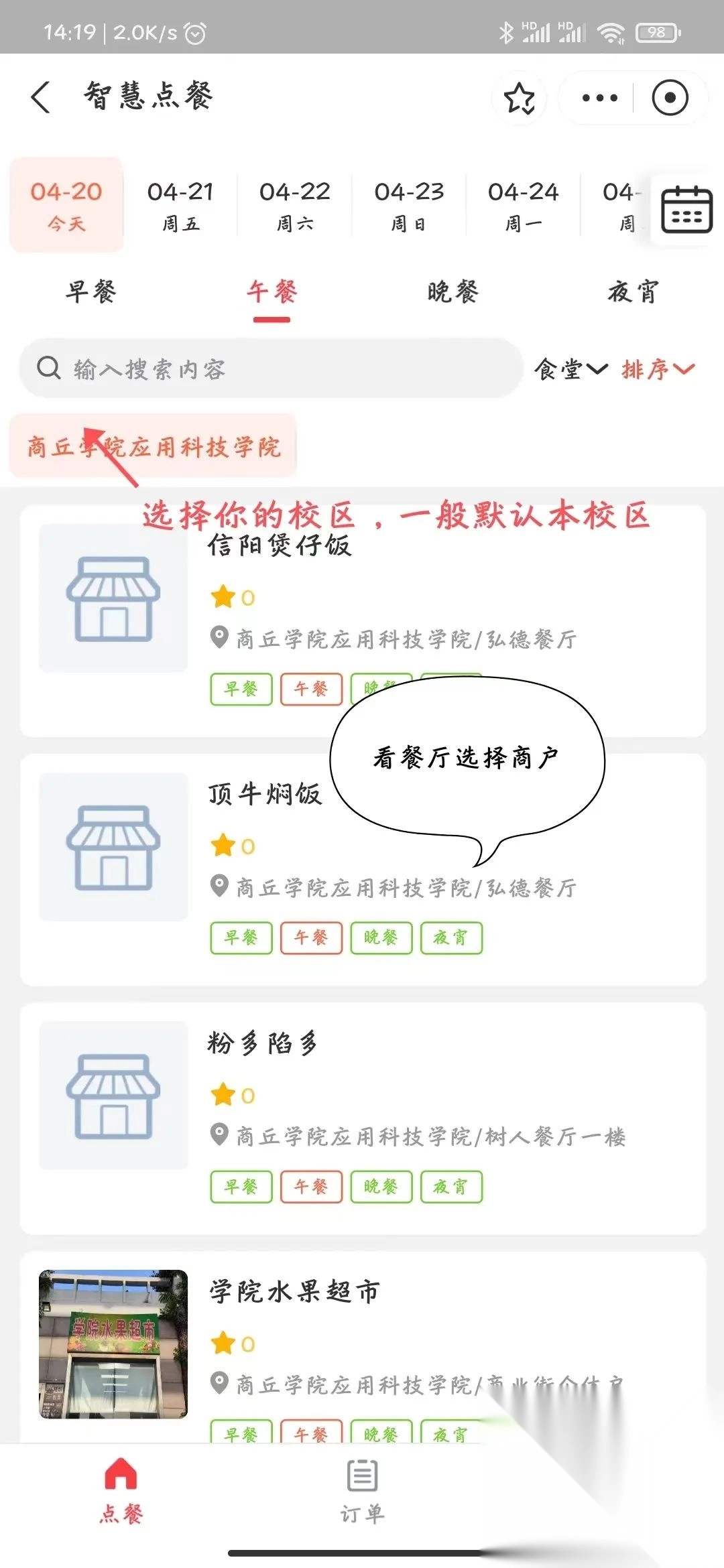Select the date 04-21 周五
724x1568 pixels.
pyautogui.click(x=180, y=205)
